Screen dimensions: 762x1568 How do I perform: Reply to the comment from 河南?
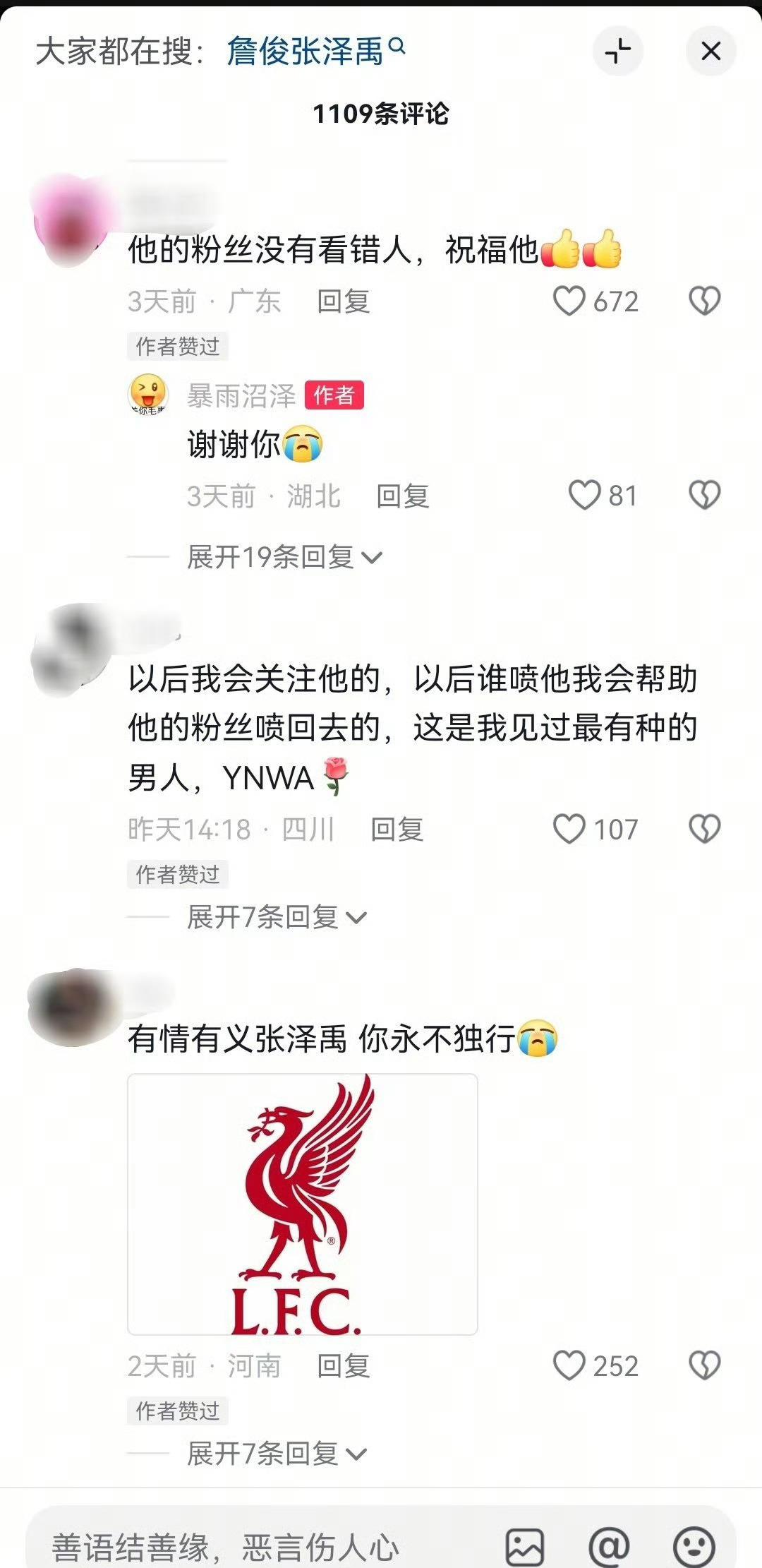[x=343, y=1365]
